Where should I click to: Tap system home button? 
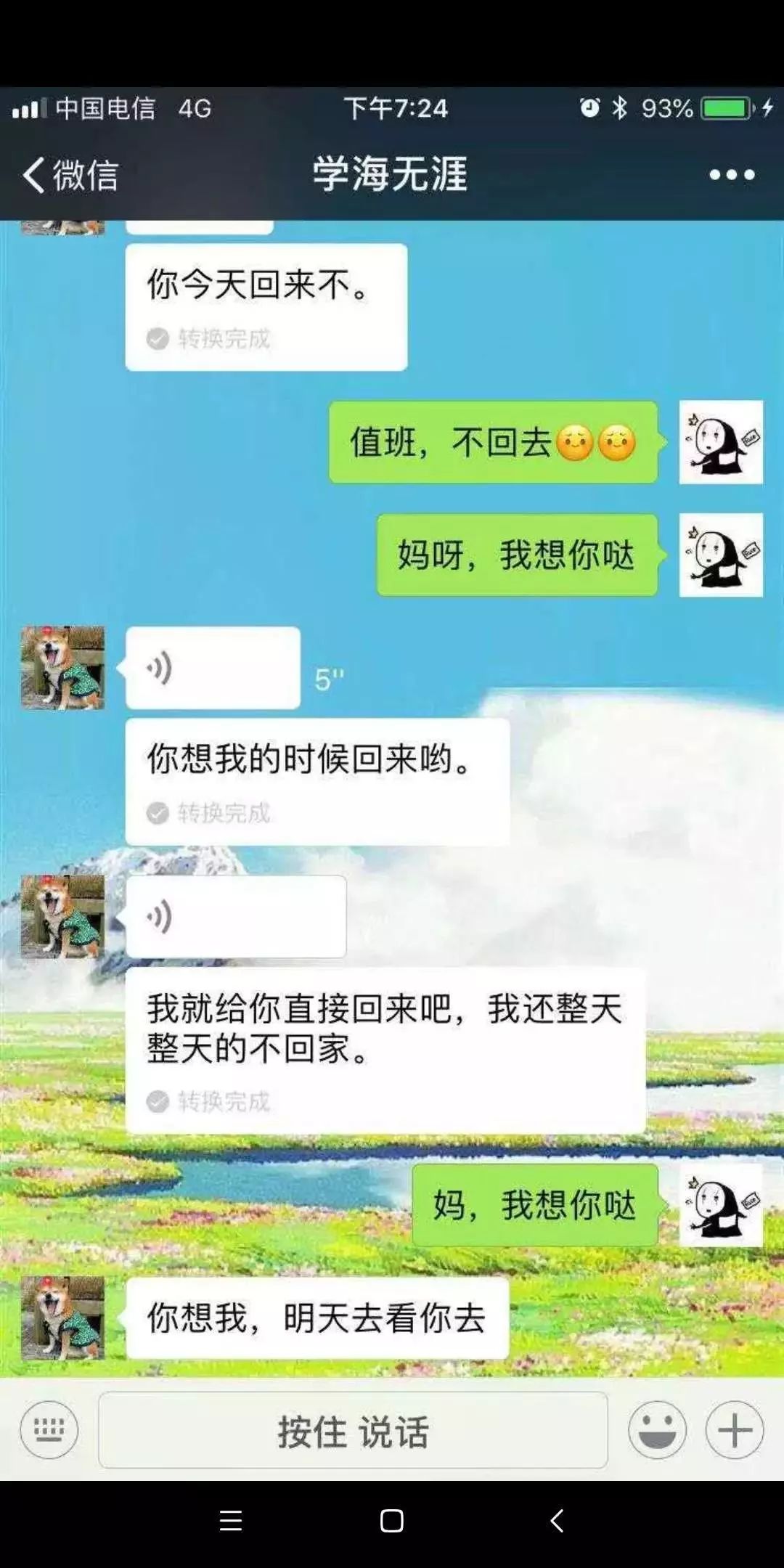tap(392, 1521)
